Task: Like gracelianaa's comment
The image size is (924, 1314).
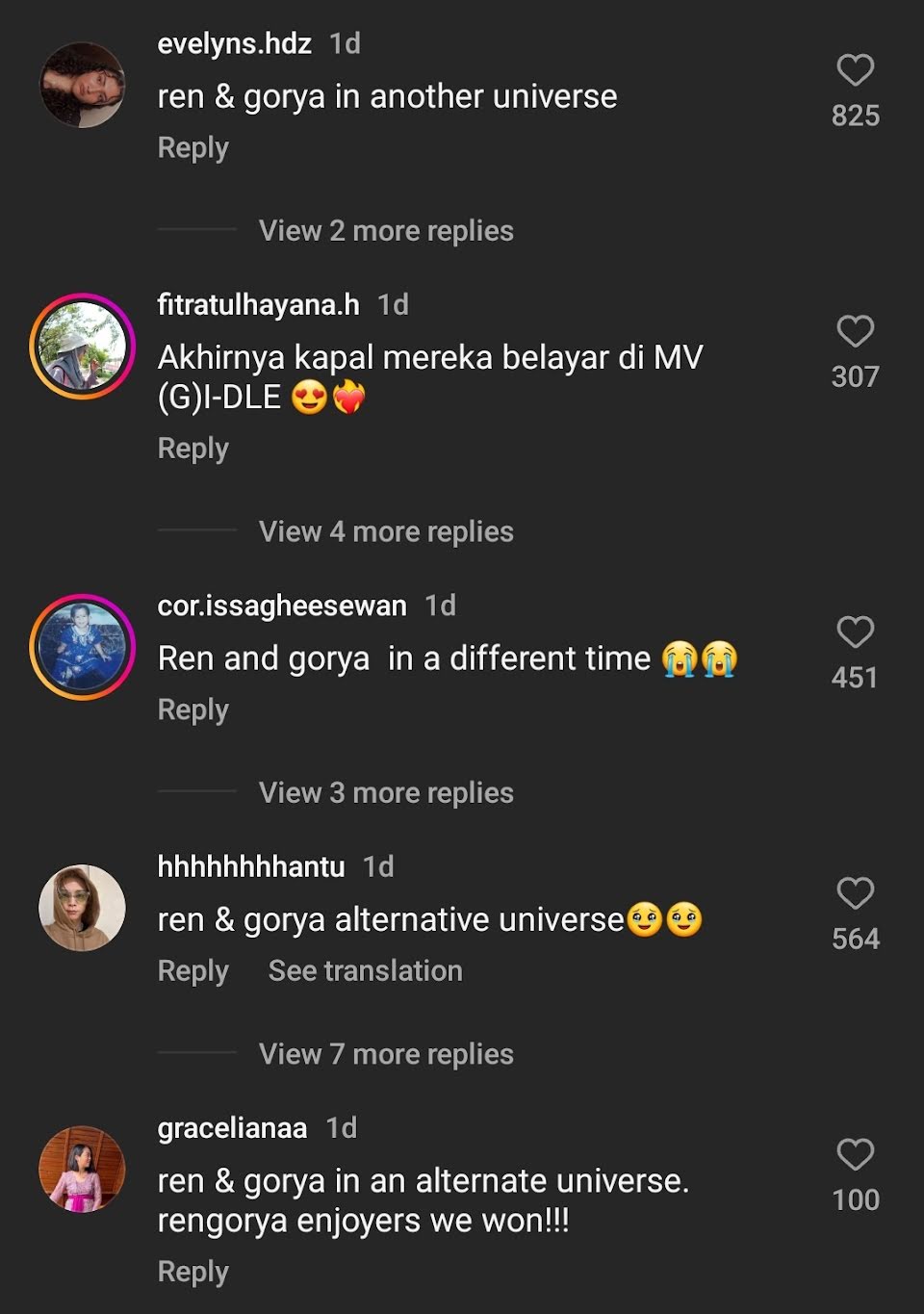Action: 855,1154
